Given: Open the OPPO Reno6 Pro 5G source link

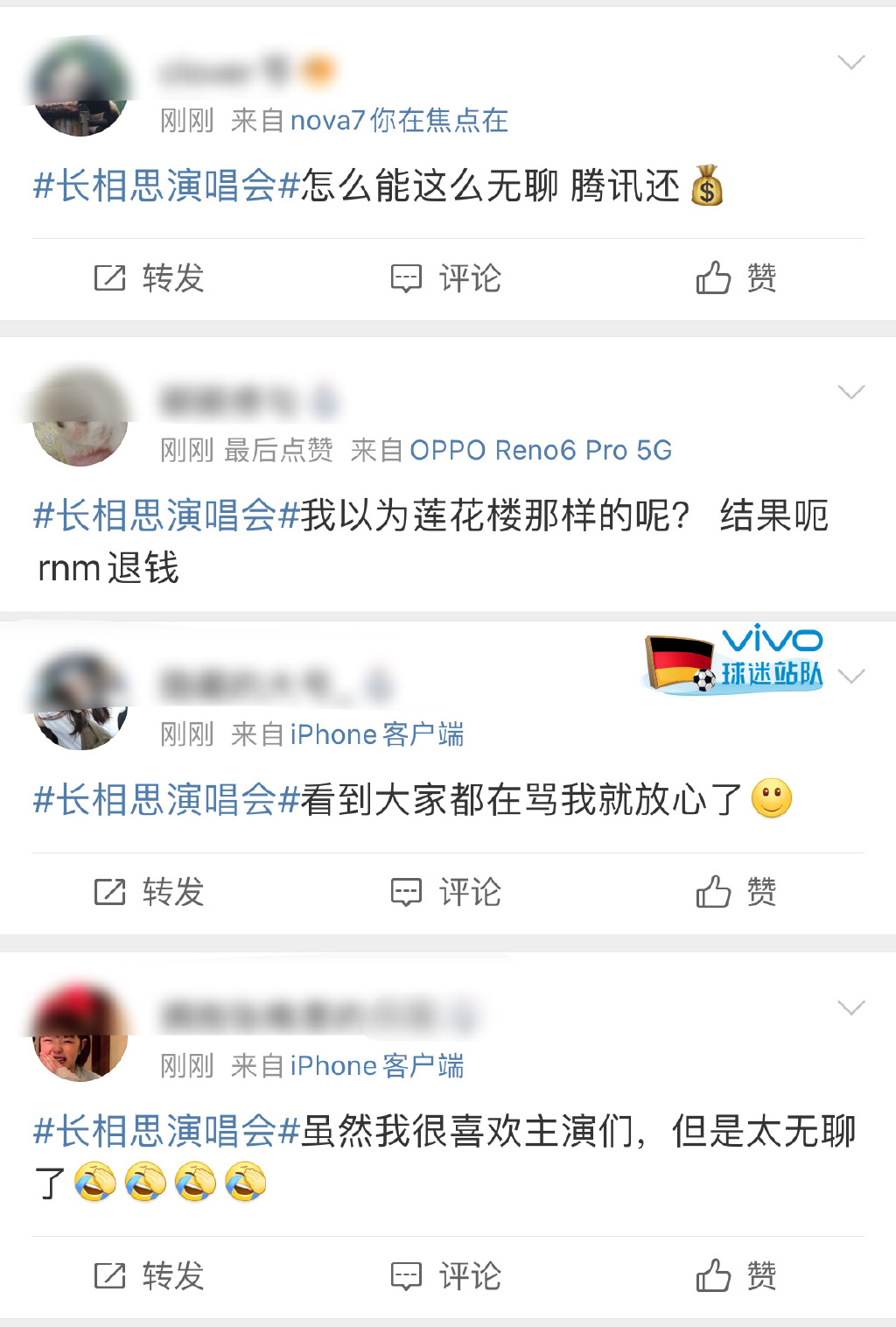Looking at the screenshot, I should [x=540, y=450].
